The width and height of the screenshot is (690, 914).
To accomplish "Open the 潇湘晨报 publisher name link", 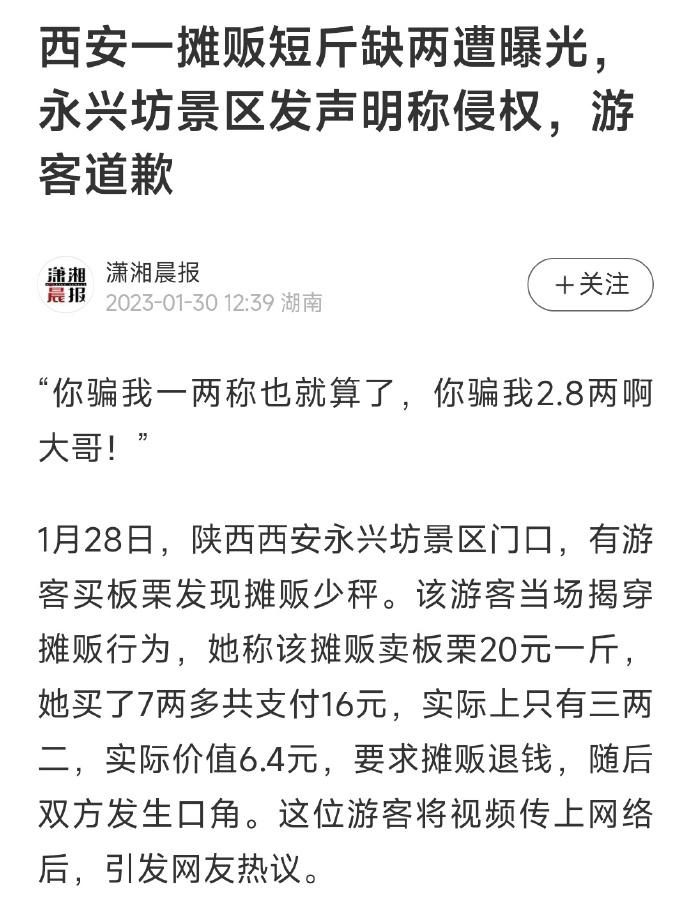I will pos(153,272).
